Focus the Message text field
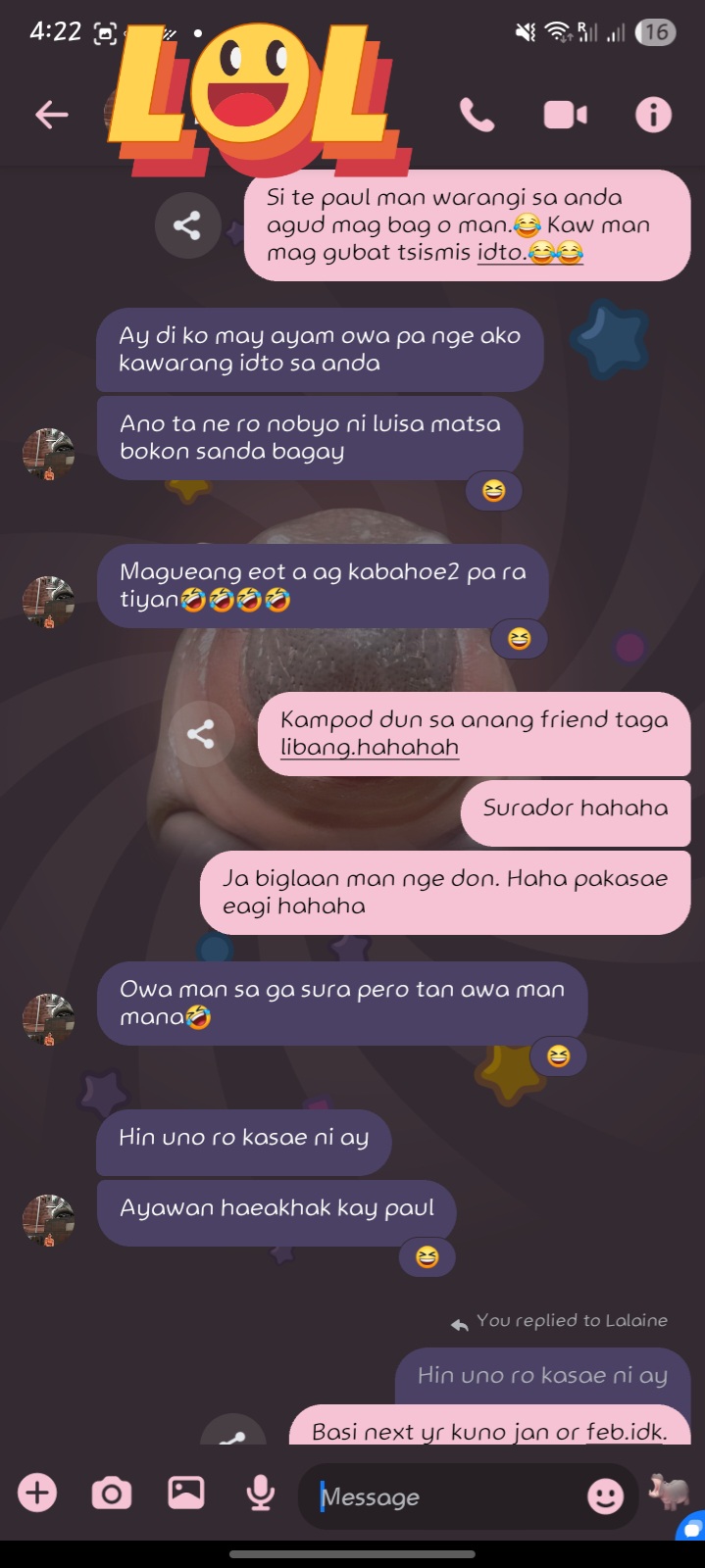Image resolution: width=705 pixels, height=1568 pixels. [x=441, y=1496]
